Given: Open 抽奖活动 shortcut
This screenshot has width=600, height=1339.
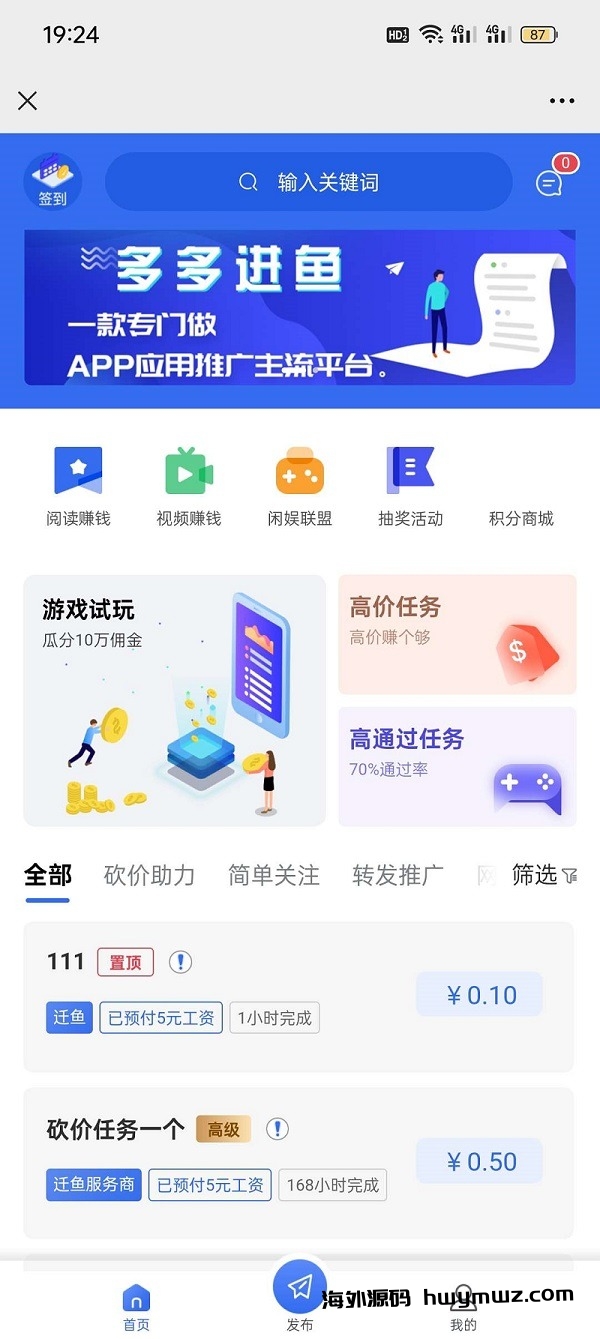Looking at the screenshot, I should coord(410,487).
